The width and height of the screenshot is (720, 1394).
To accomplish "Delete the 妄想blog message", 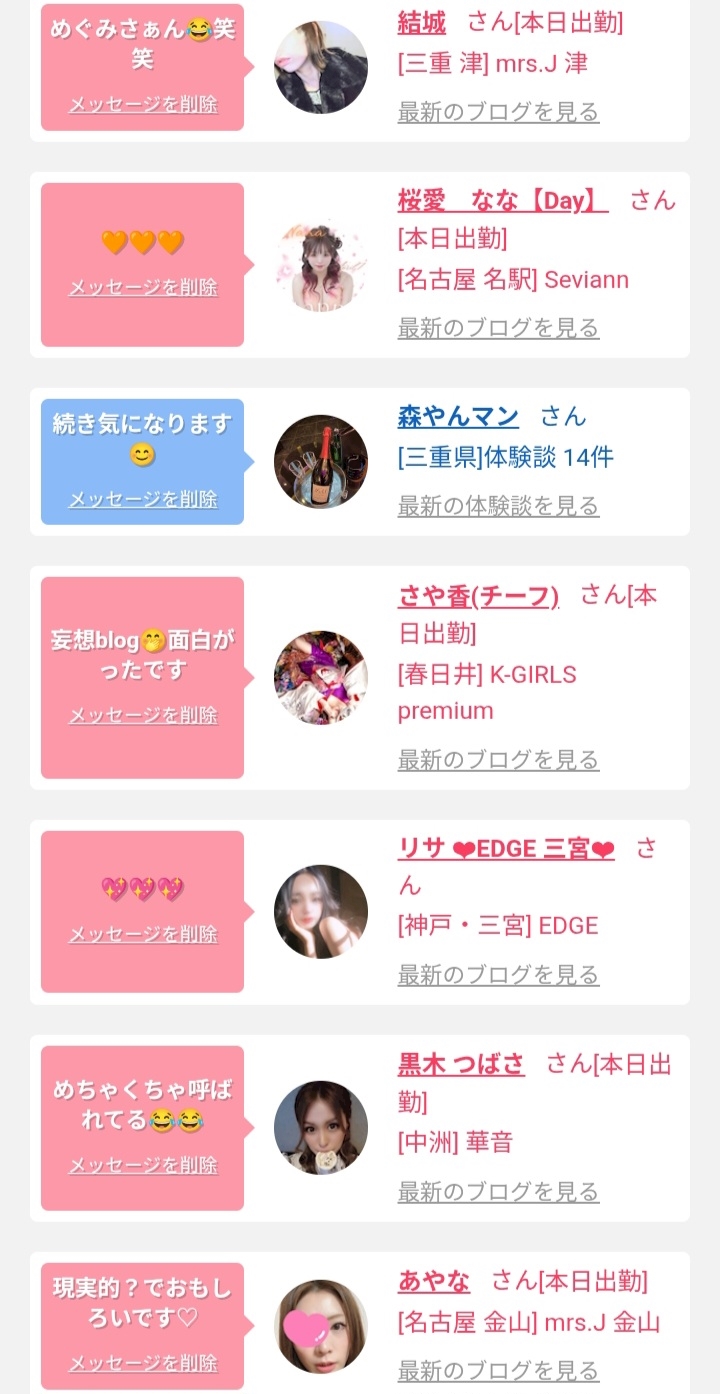I will 142,716.
